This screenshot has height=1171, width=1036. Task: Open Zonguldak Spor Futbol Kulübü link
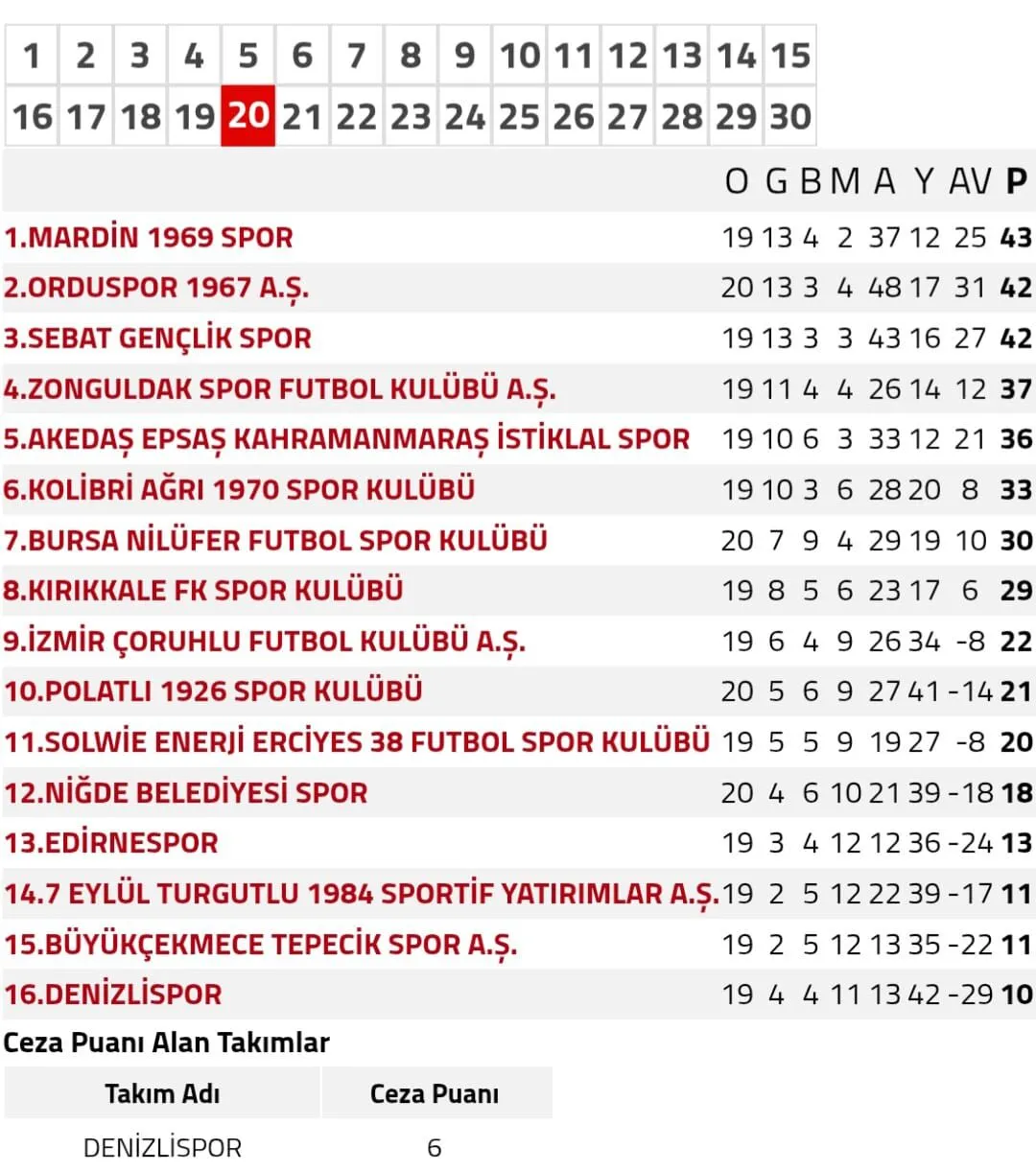279,389
